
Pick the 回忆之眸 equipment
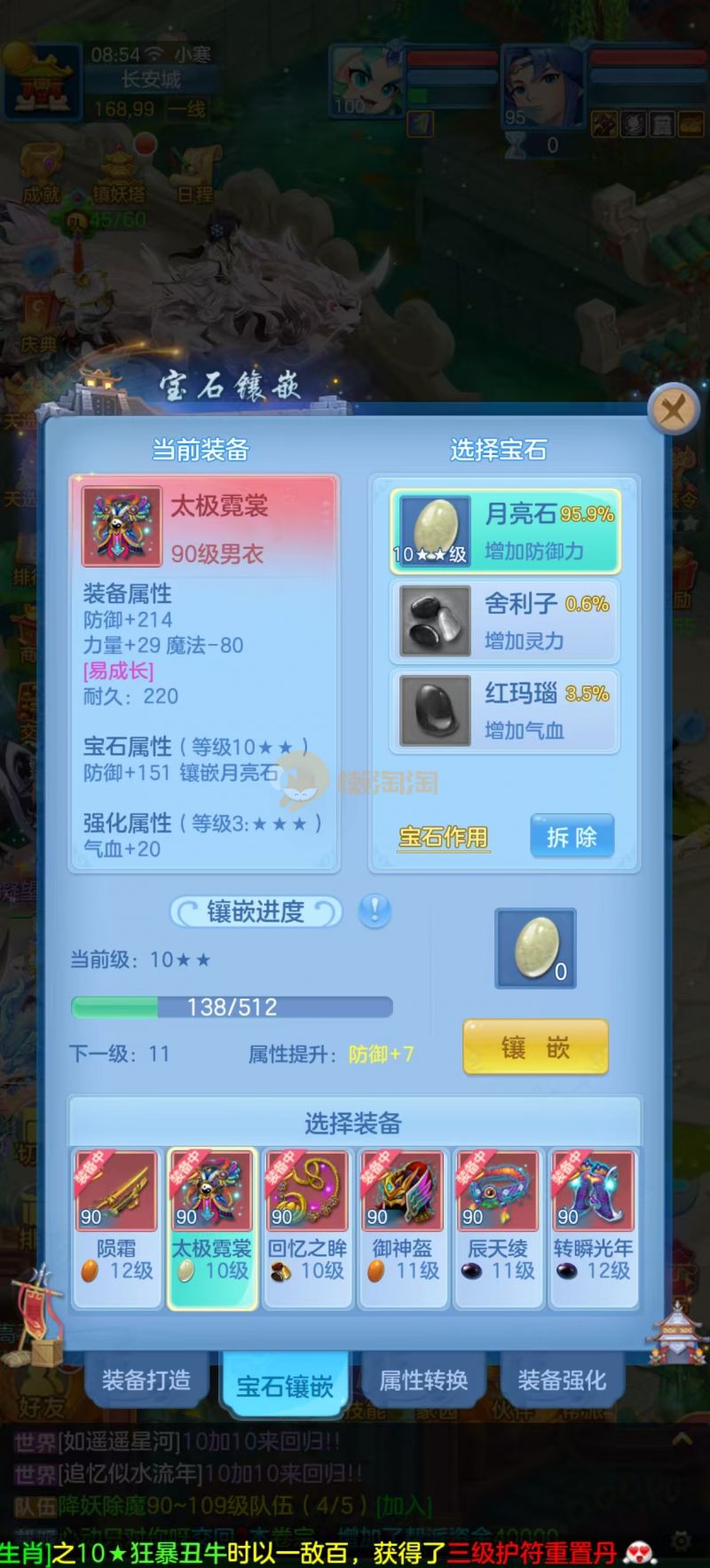point(306,1228)
